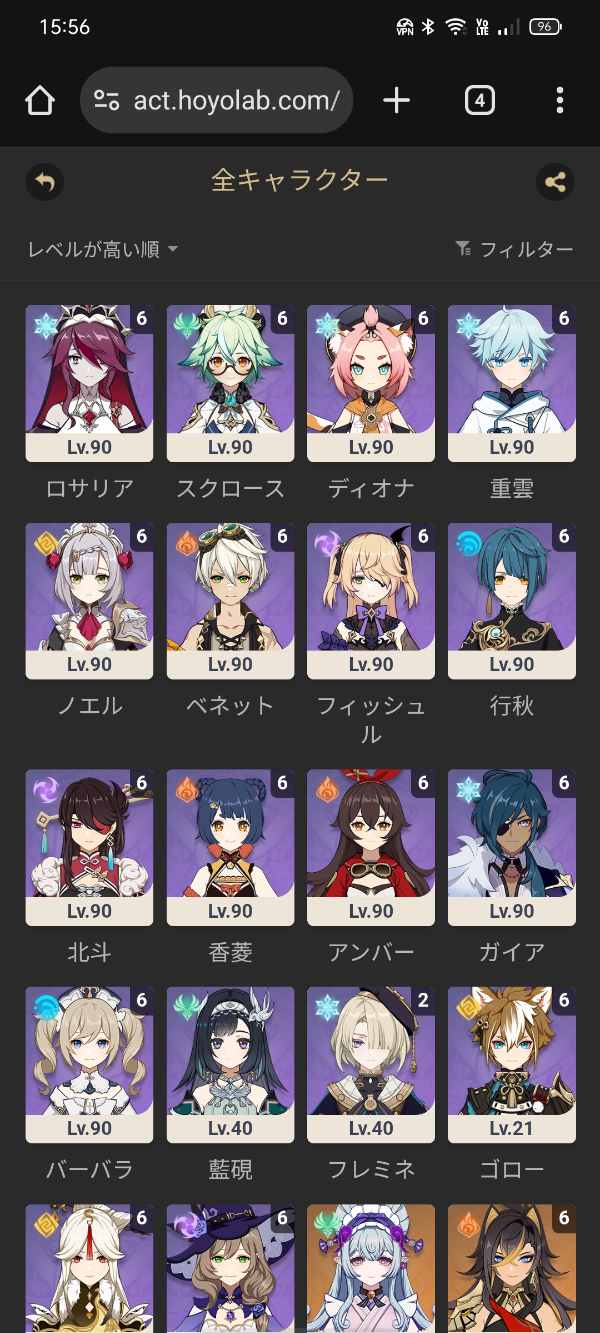The height and width of the screenshot is (1333, 600).
Task: Open the フィッシュル character card
Action: point(371,600)
